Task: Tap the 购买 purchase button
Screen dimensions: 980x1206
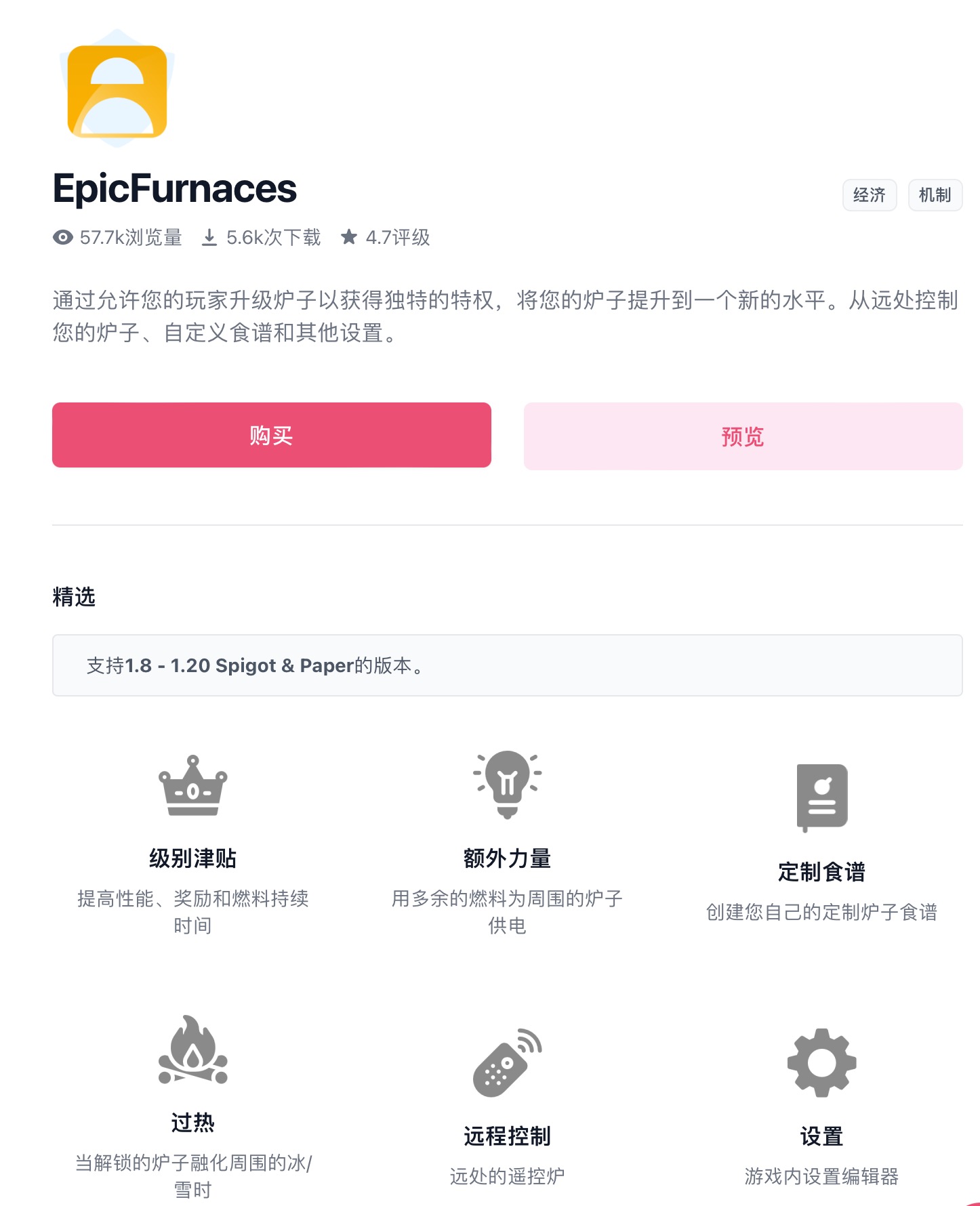Action: point(271,435)
